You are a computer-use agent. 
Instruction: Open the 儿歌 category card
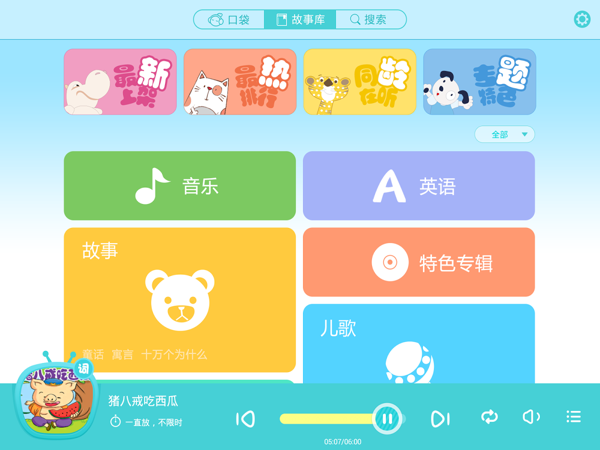tap(419, 345)
